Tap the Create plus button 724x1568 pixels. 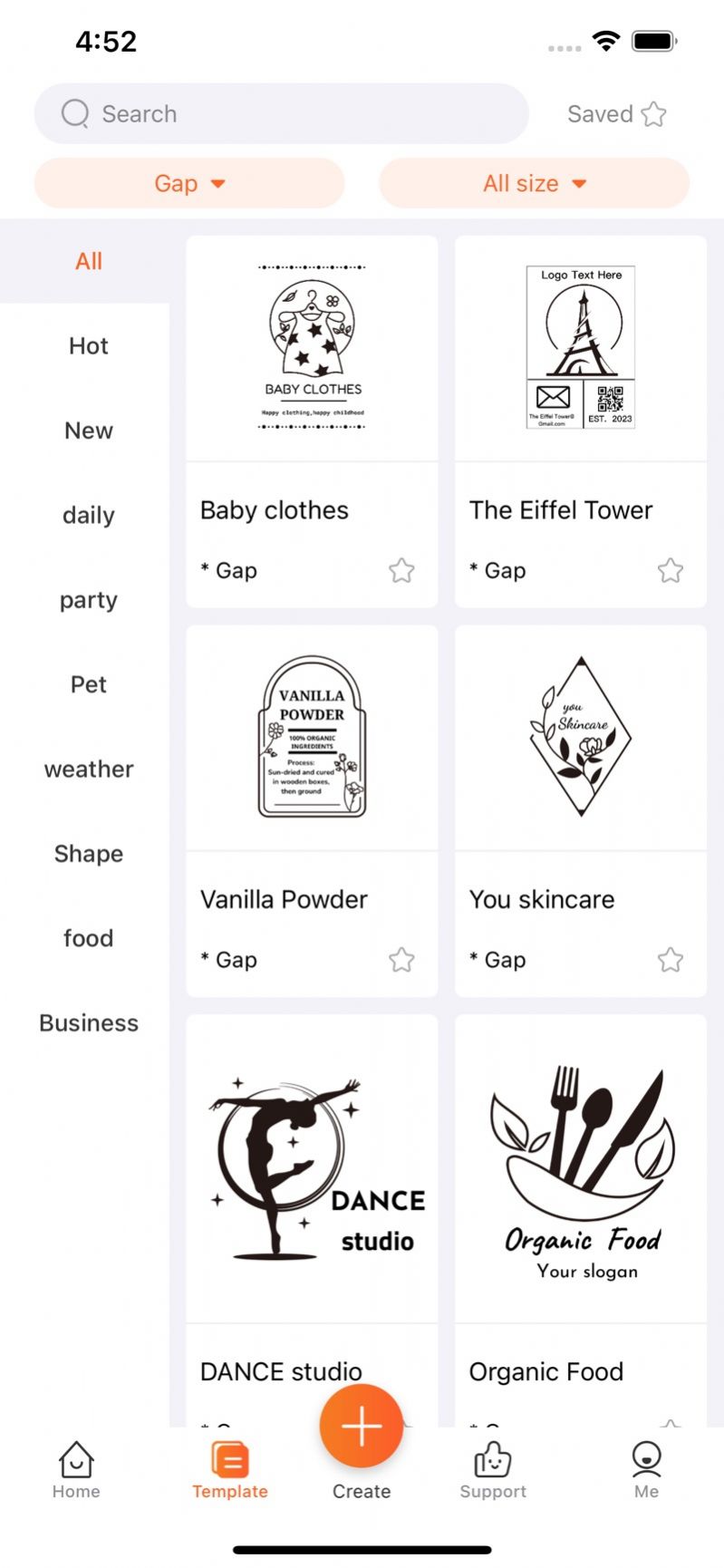(x=361, y=1427)
